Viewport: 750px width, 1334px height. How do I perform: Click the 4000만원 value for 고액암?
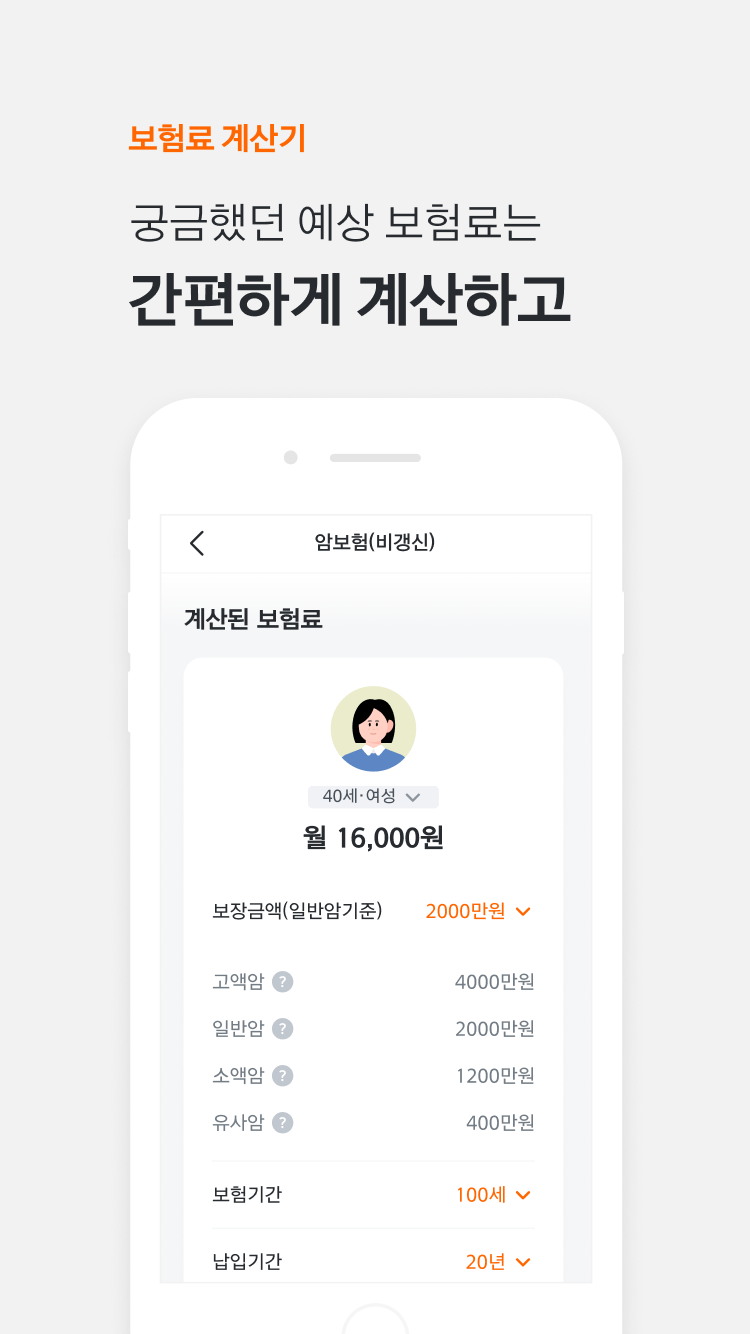(496, 982)
